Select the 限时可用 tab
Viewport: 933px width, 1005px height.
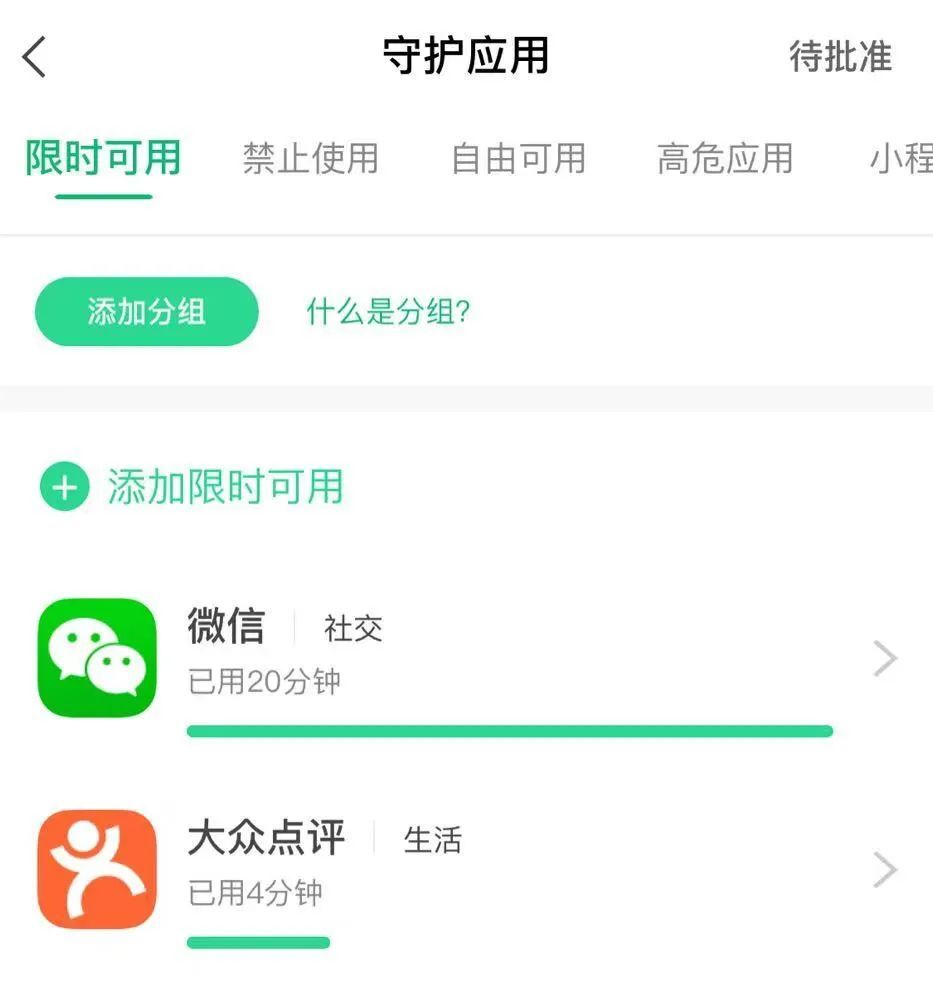103,159
